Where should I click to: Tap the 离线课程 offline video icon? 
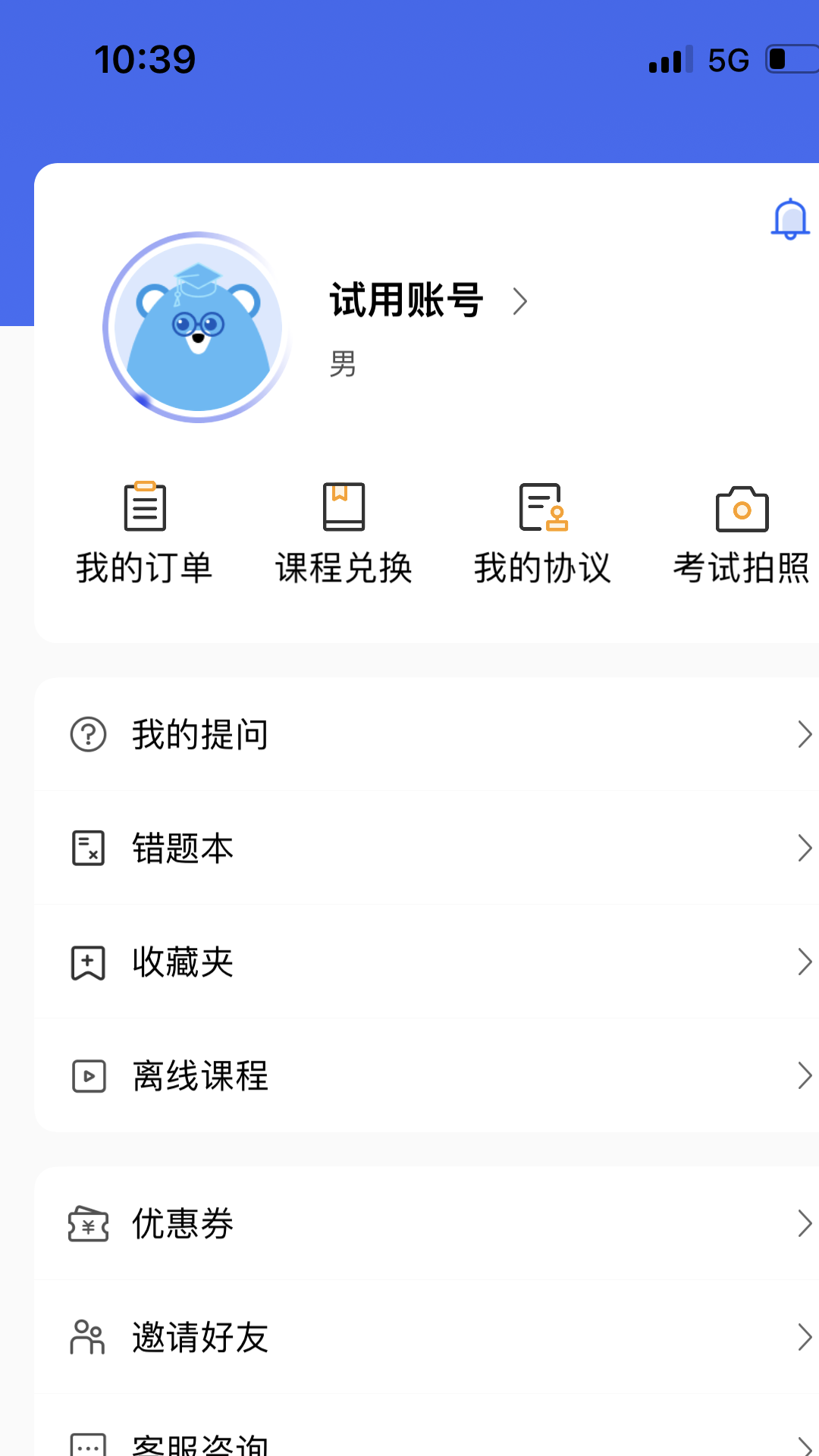point(88,1076)
